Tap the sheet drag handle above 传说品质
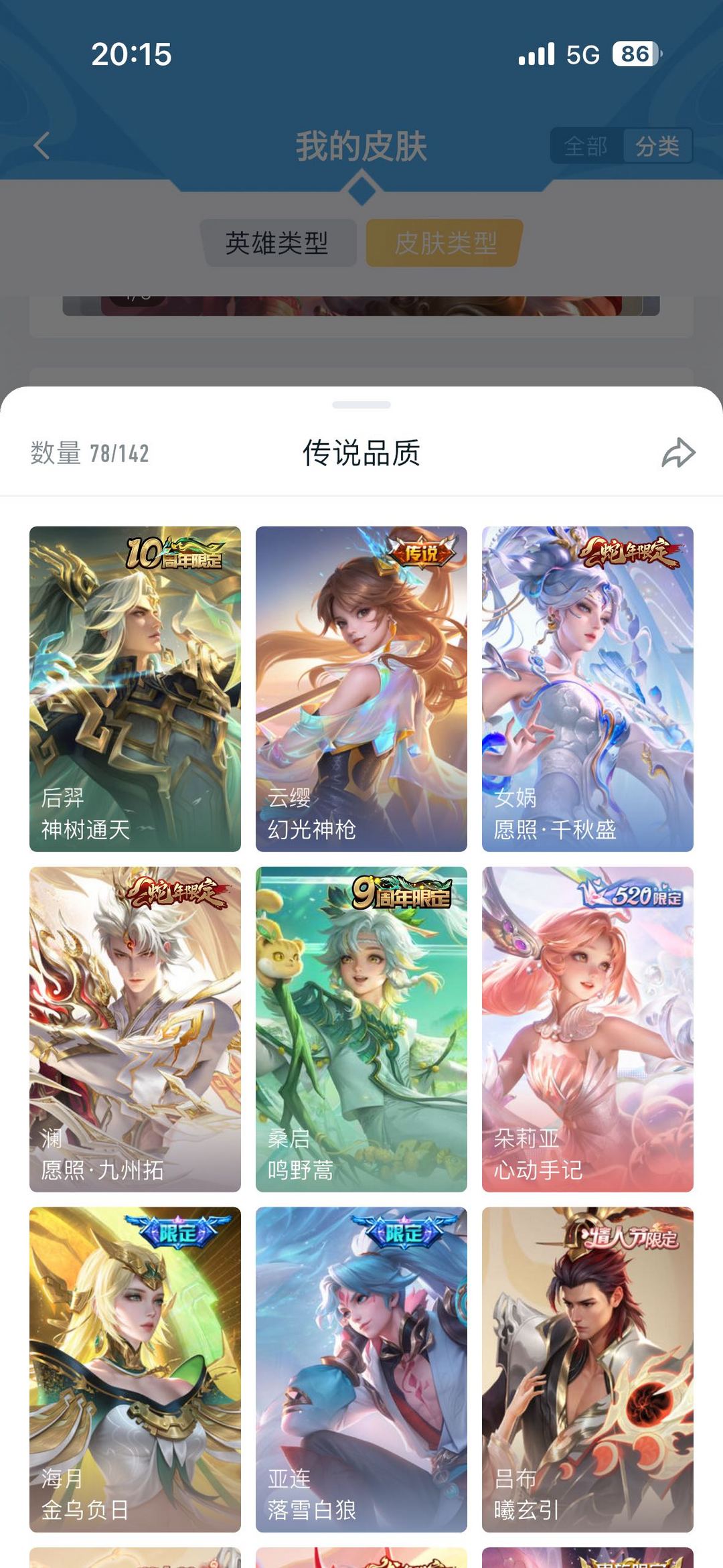723x1568 pixels. click(x=361, y=405)
